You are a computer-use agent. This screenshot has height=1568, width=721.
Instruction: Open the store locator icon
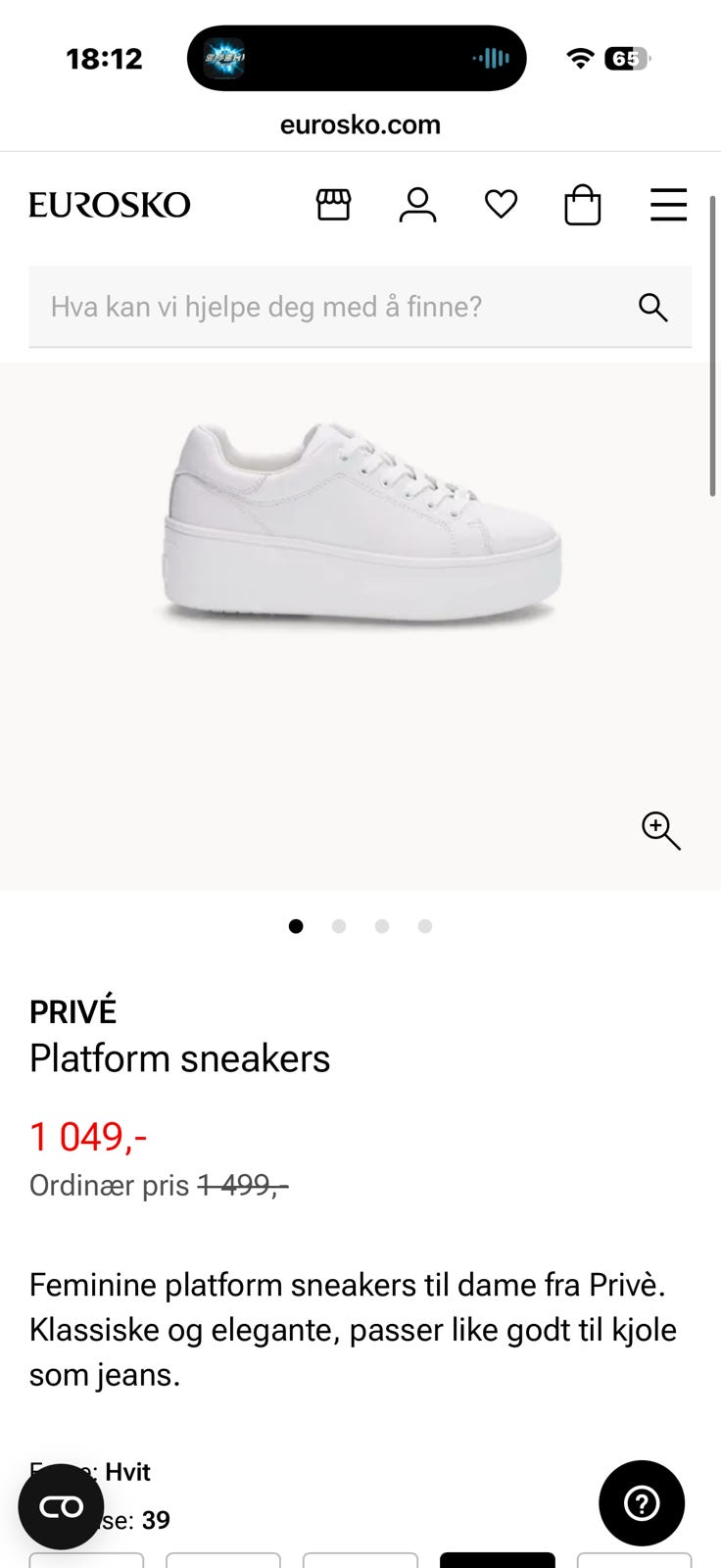[x=333, y=205]
